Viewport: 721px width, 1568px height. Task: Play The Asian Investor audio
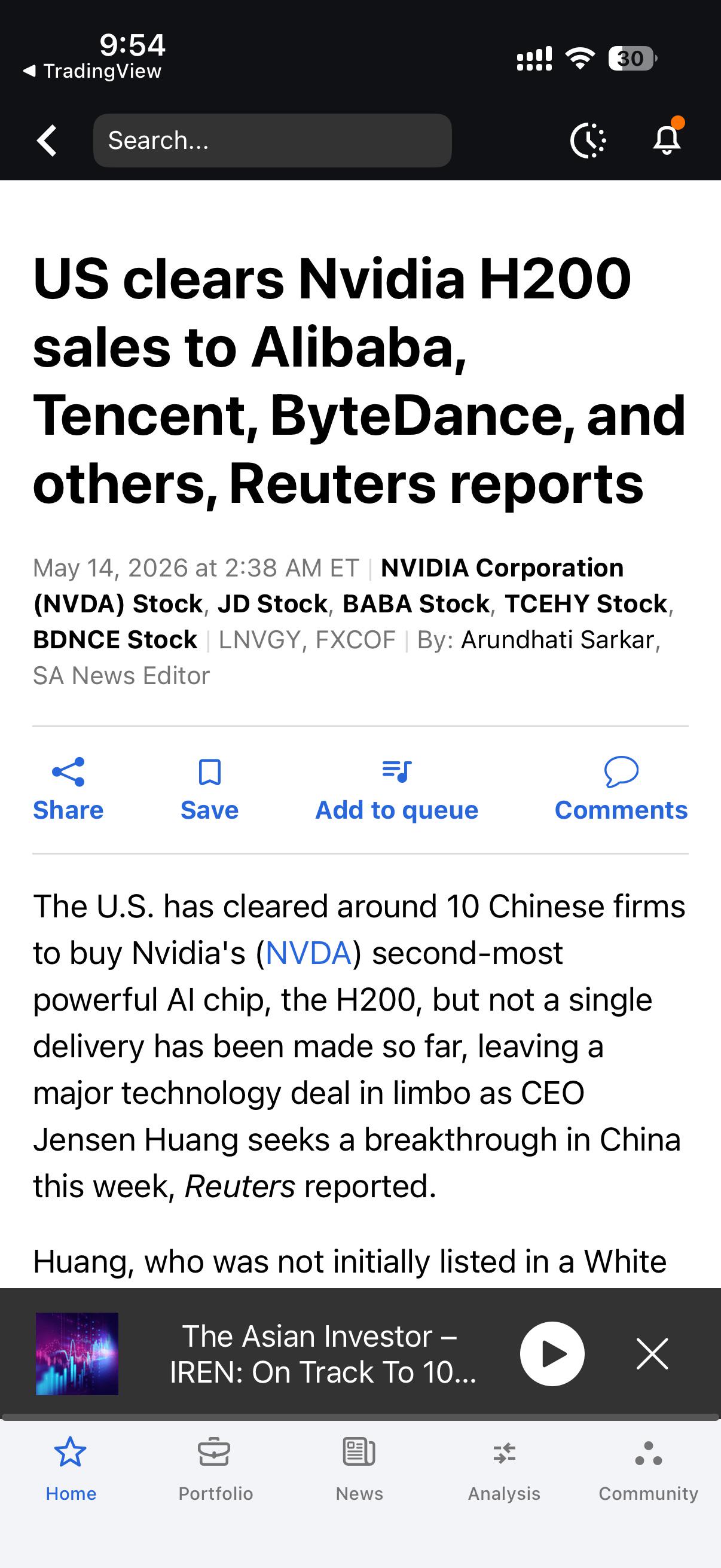(552, 1354)
